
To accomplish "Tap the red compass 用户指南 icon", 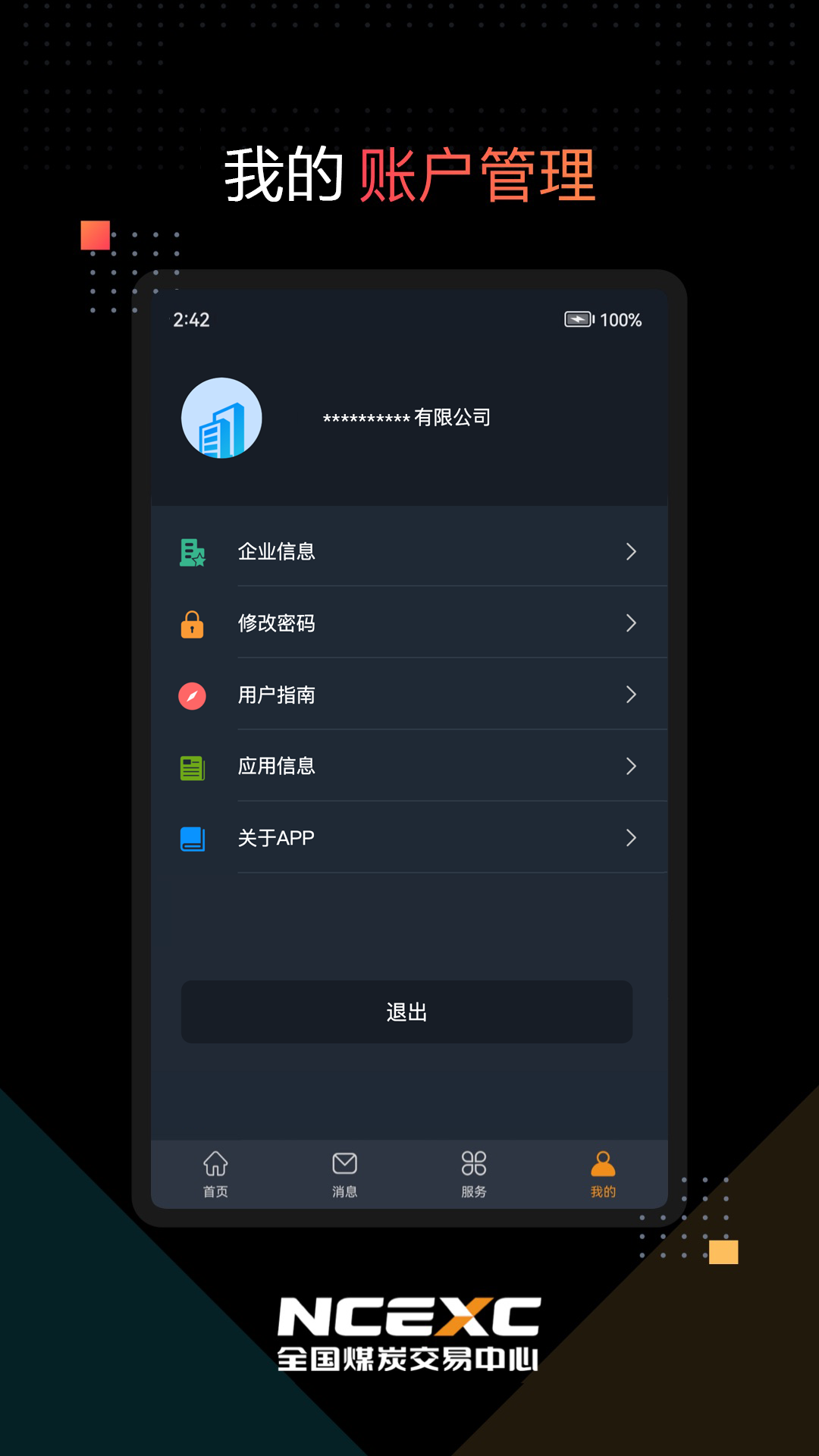I will point(192,695).
